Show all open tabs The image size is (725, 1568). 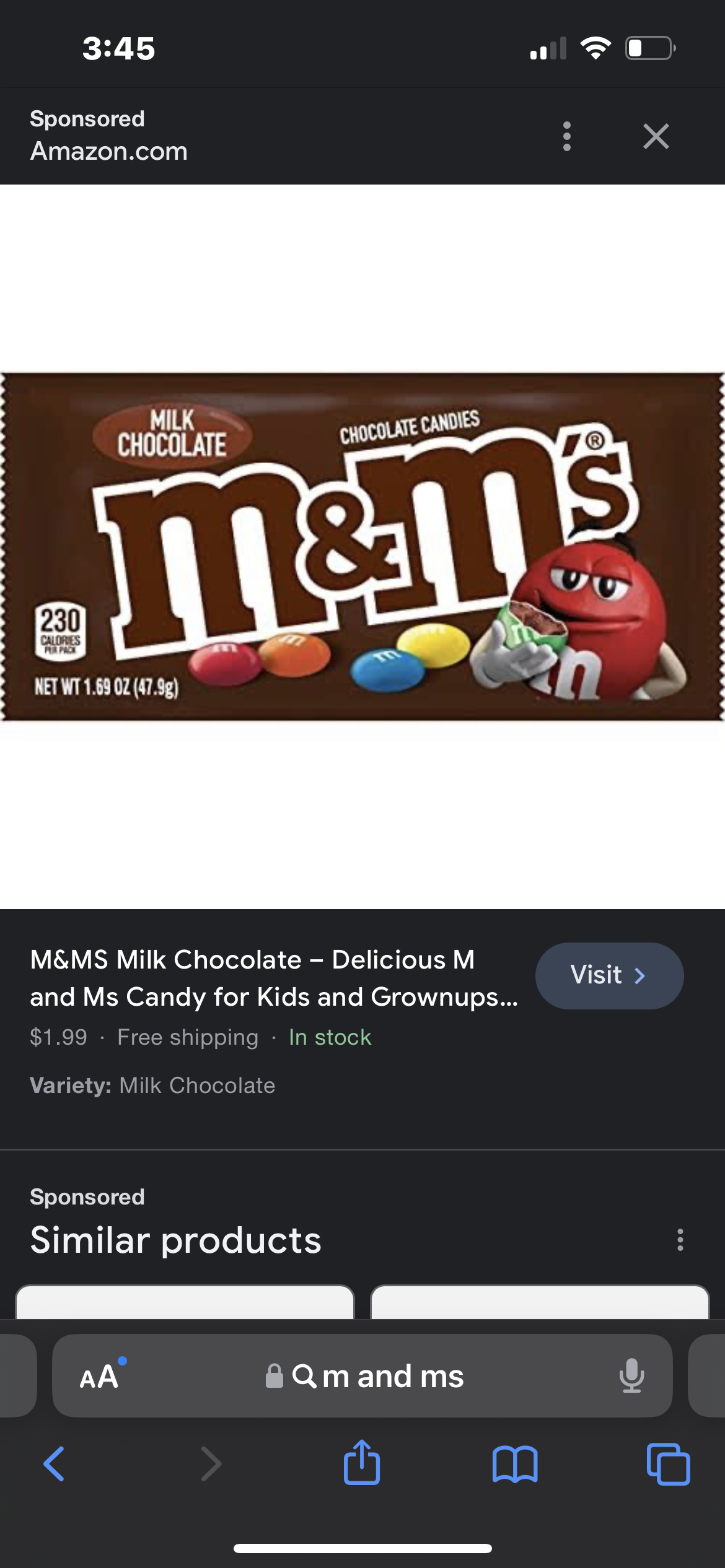(x=668, y=1464)
